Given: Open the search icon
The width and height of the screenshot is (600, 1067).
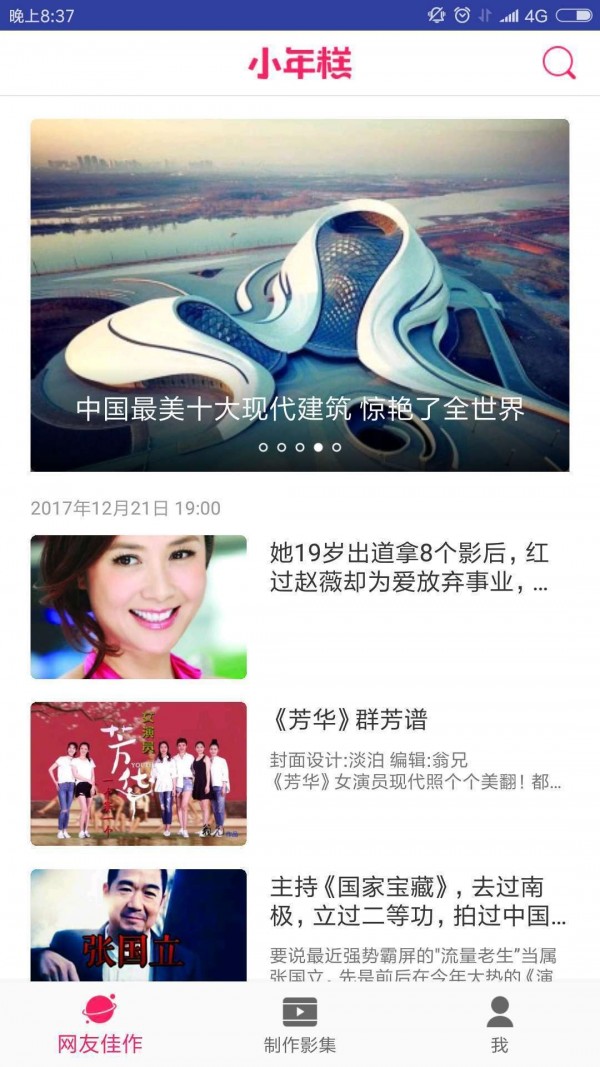Looking at the screenshot, I should (559, 63).
